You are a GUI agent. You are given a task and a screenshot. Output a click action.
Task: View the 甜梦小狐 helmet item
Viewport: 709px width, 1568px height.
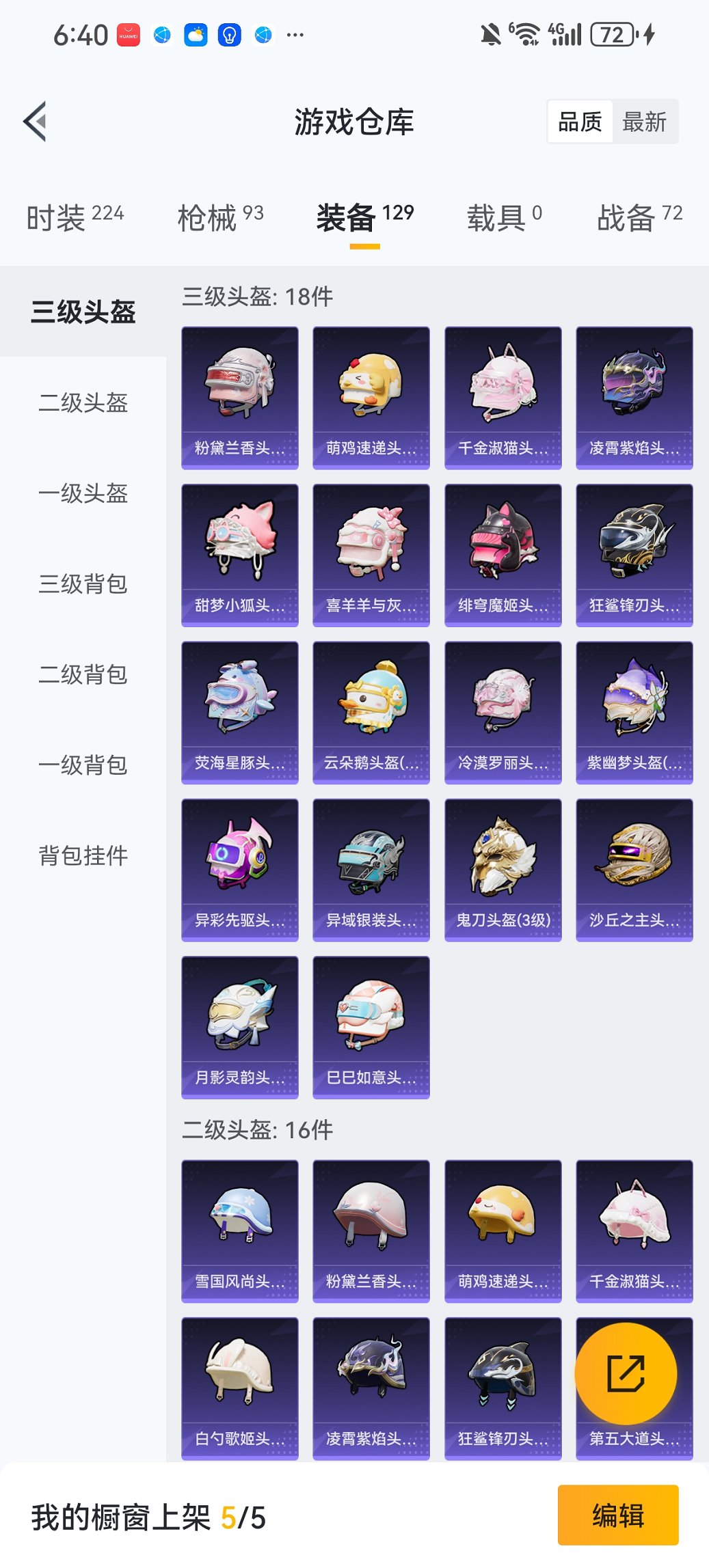[x=240, y=555]
